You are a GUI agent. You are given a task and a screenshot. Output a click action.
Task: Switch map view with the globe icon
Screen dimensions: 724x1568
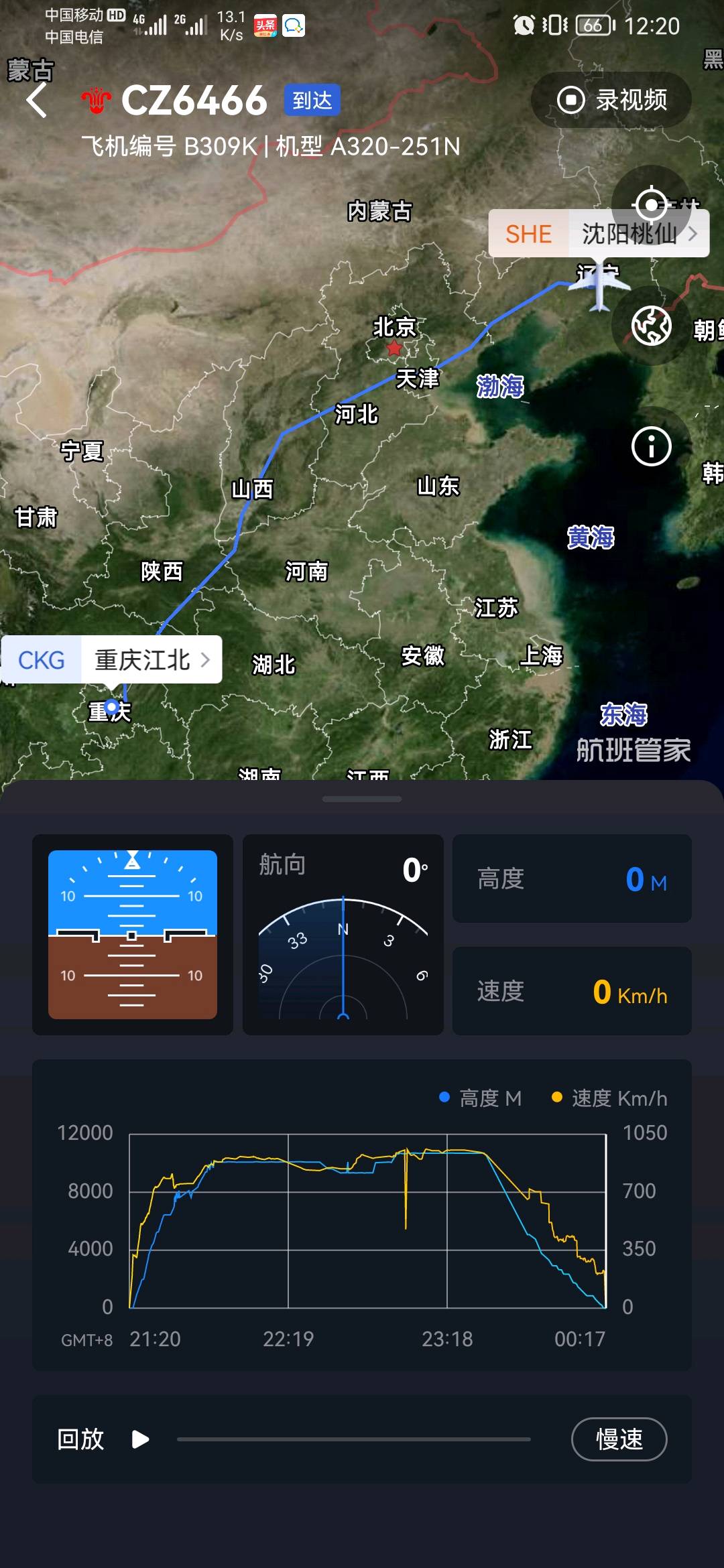[x=651, y=326]
